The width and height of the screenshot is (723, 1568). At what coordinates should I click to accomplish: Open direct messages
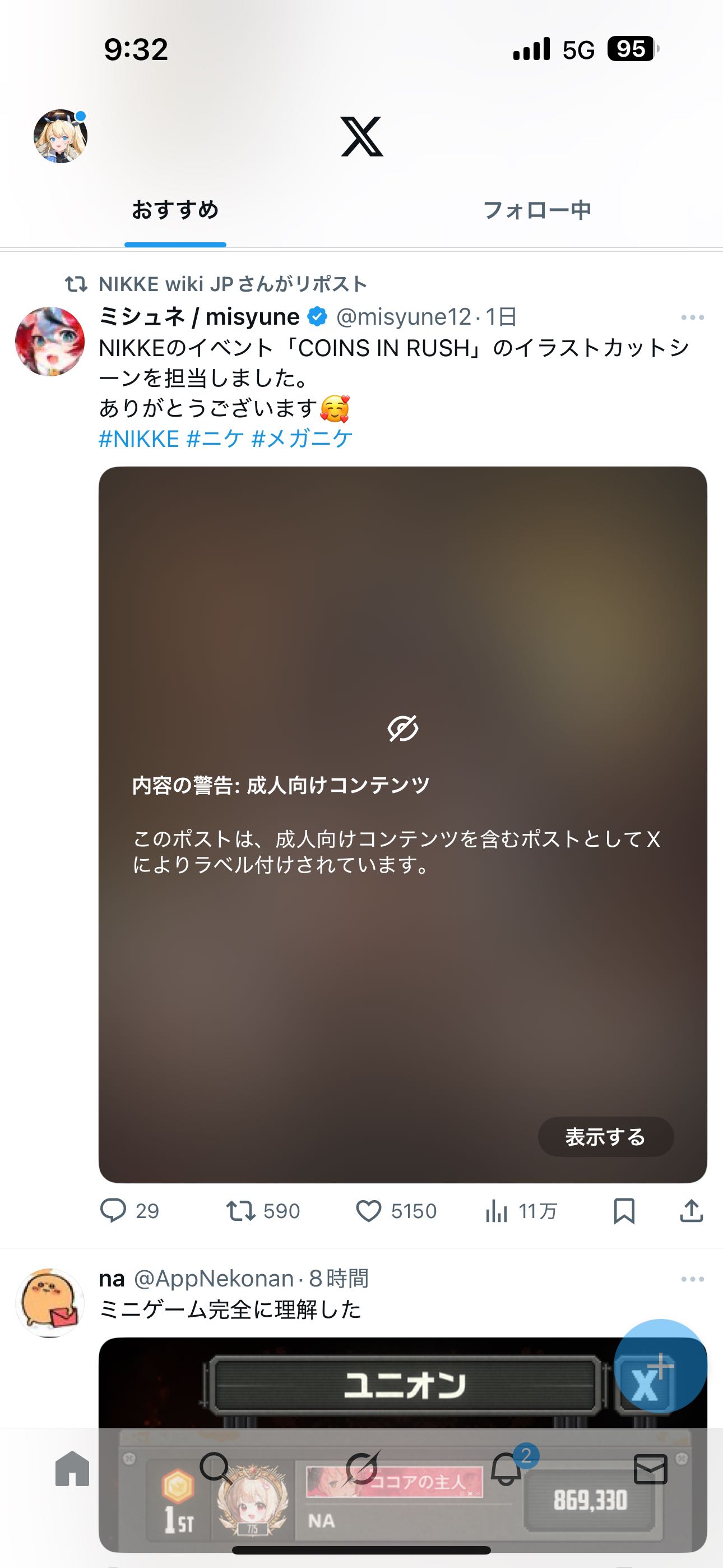point(651,1470)
